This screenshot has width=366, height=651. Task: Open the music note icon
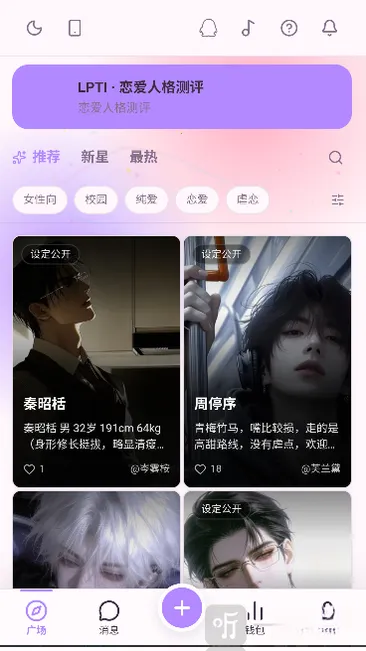point(248,28)
